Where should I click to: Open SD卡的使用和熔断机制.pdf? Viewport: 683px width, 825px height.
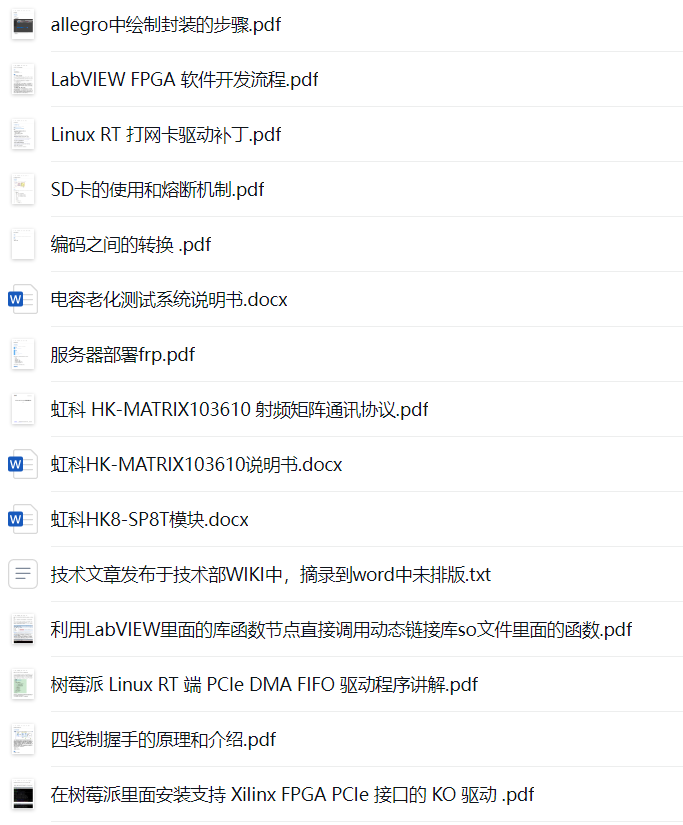pyautogui.click(x=157, y=190)
